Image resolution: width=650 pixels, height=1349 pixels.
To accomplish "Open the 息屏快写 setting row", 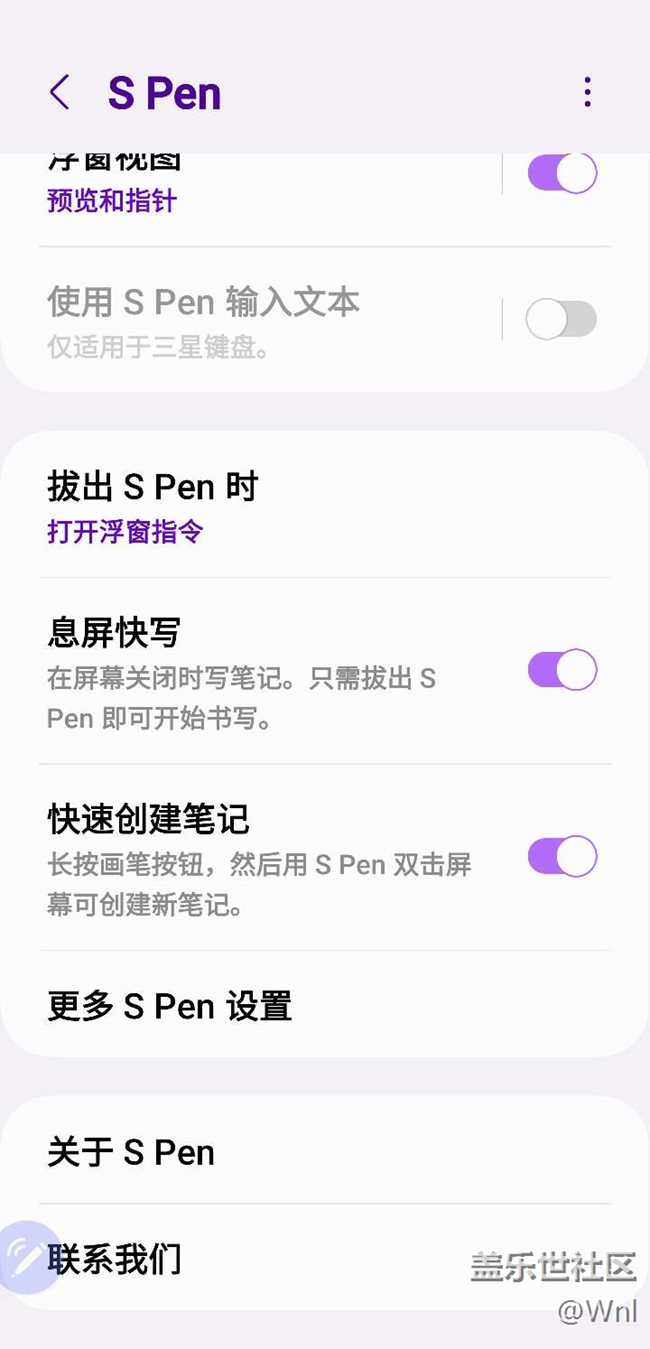I will [x=270, y=671].
